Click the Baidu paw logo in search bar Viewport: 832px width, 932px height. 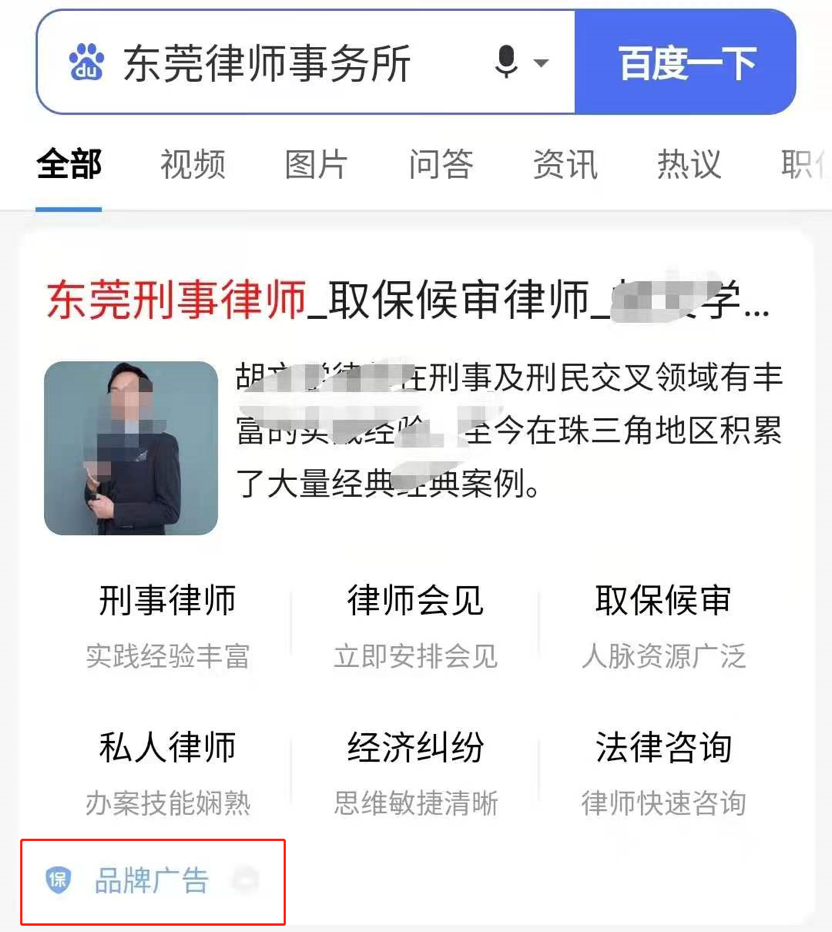click(x=87, y=62)
